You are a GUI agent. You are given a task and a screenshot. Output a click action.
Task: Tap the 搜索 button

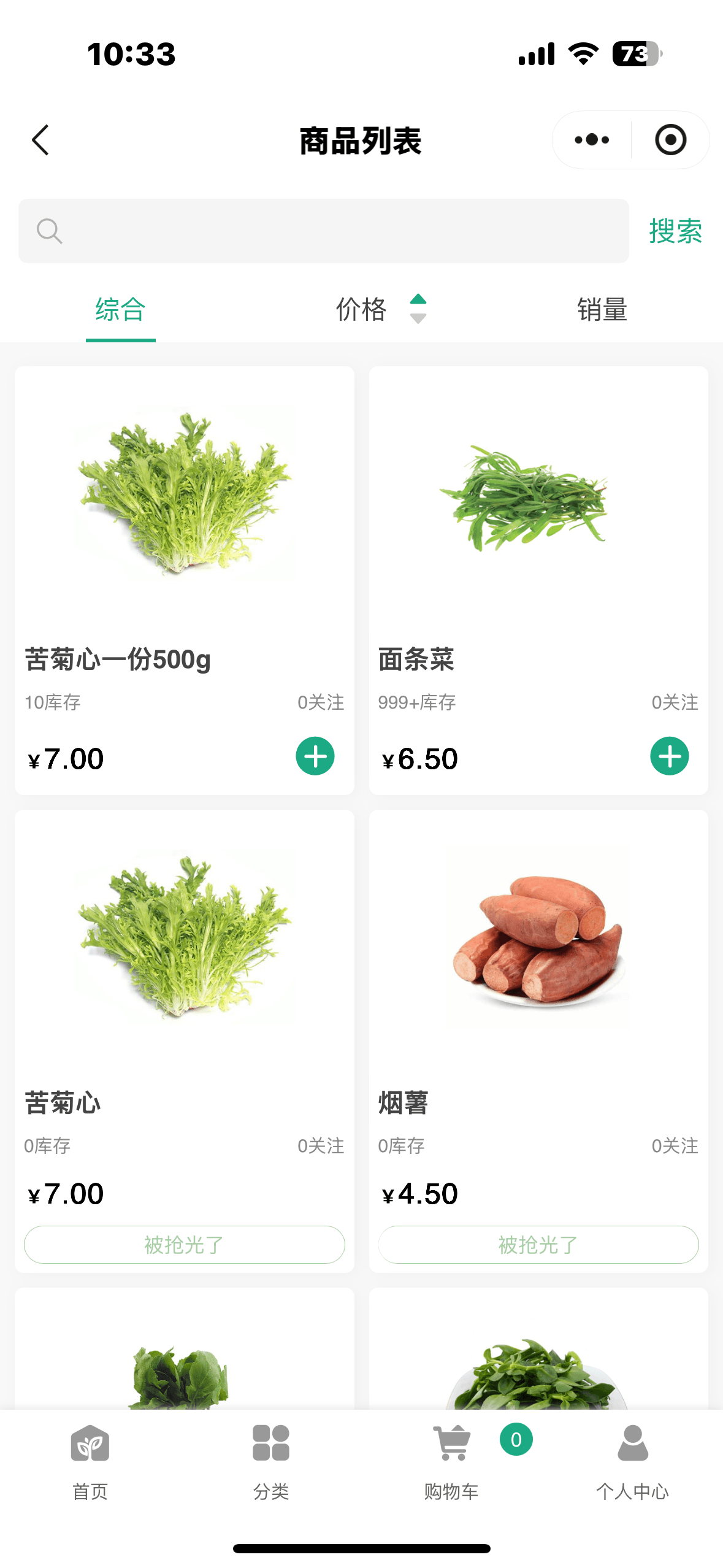pyautogui.click(x=675, y=231)
